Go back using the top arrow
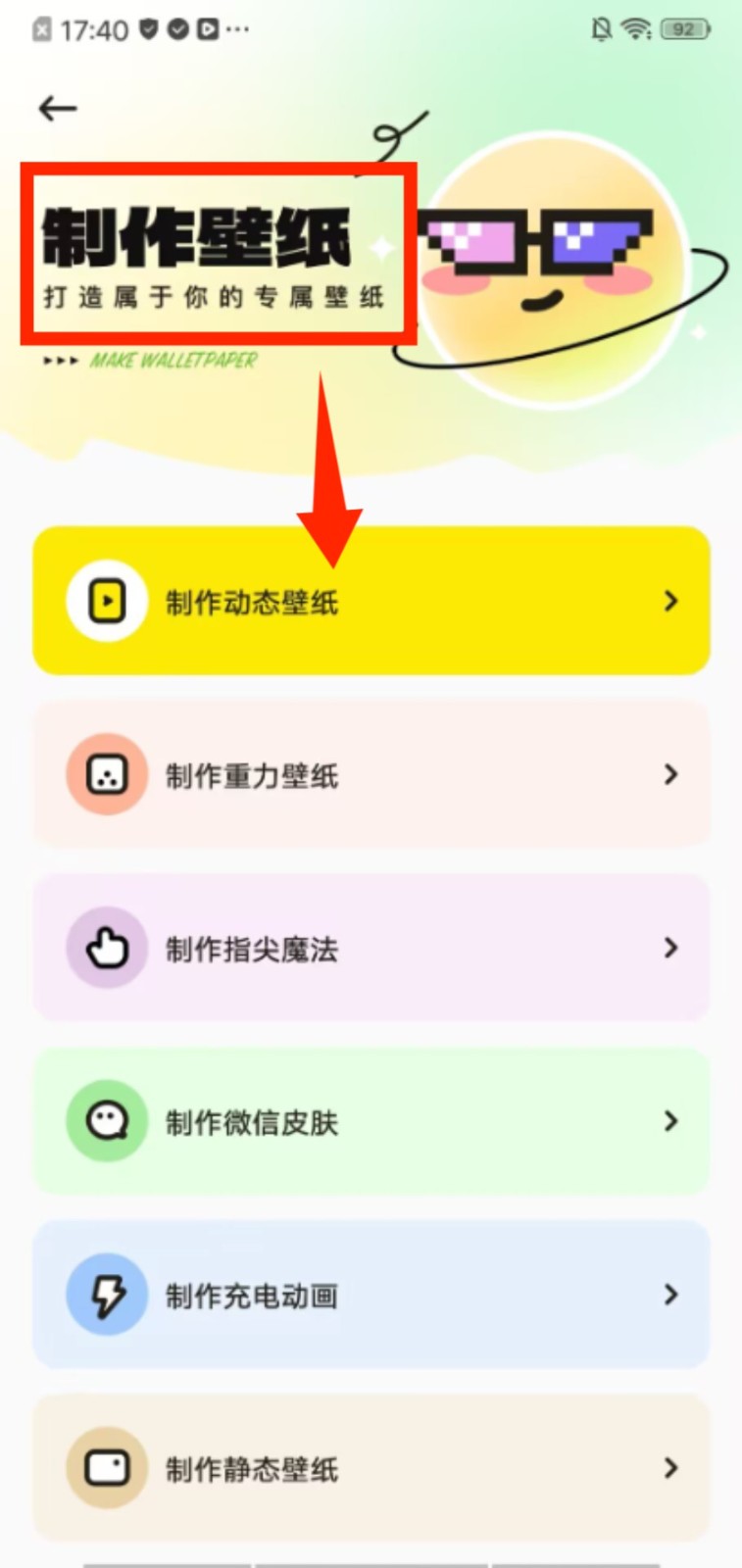The width and height of the screenshot is (742, 1568). (x=57, y=108)
